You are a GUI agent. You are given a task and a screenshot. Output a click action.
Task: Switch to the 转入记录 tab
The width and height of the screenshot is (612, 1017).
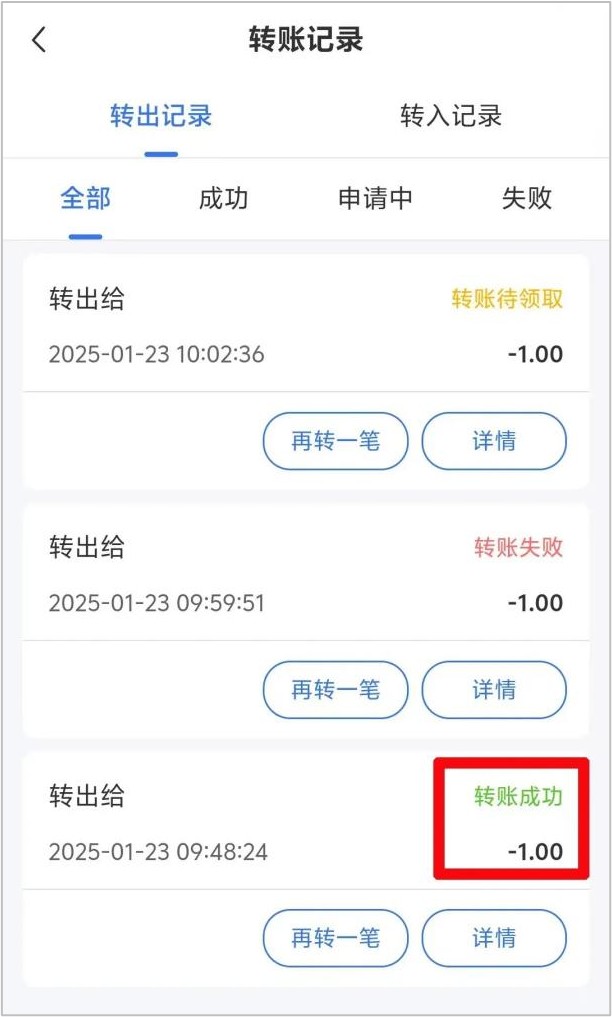(x=451, y=116)
